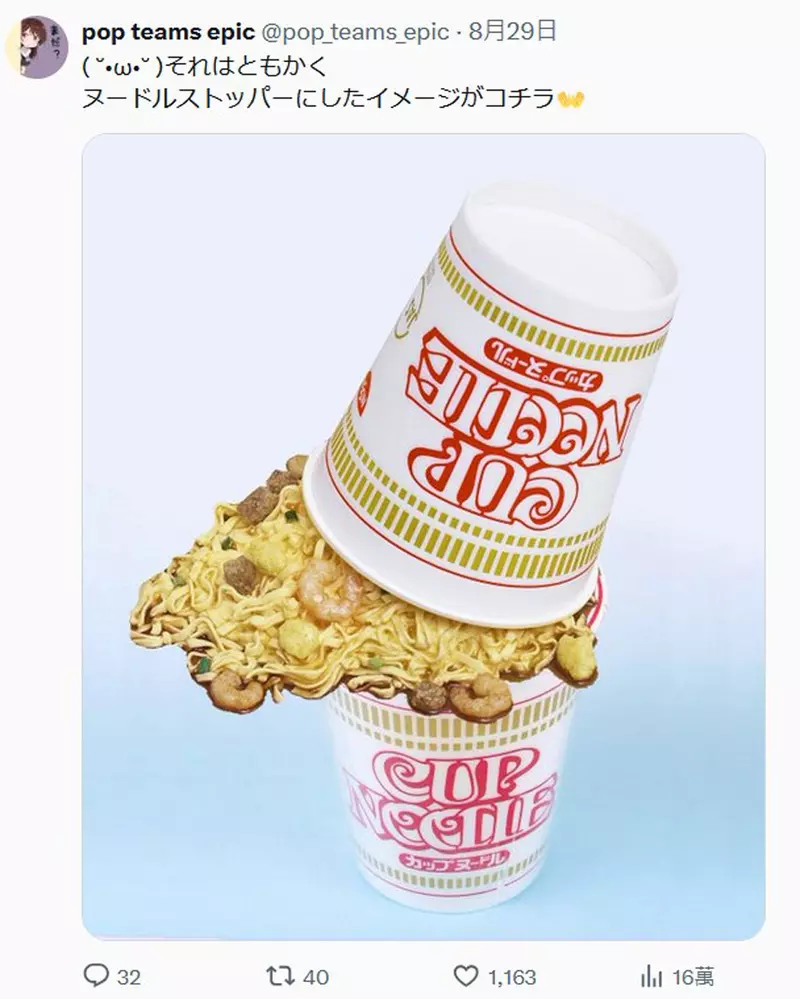The image size is (800, 999).
Task: Open the tweet's 8月29日 timestamp link
Action: coord(513,31)
